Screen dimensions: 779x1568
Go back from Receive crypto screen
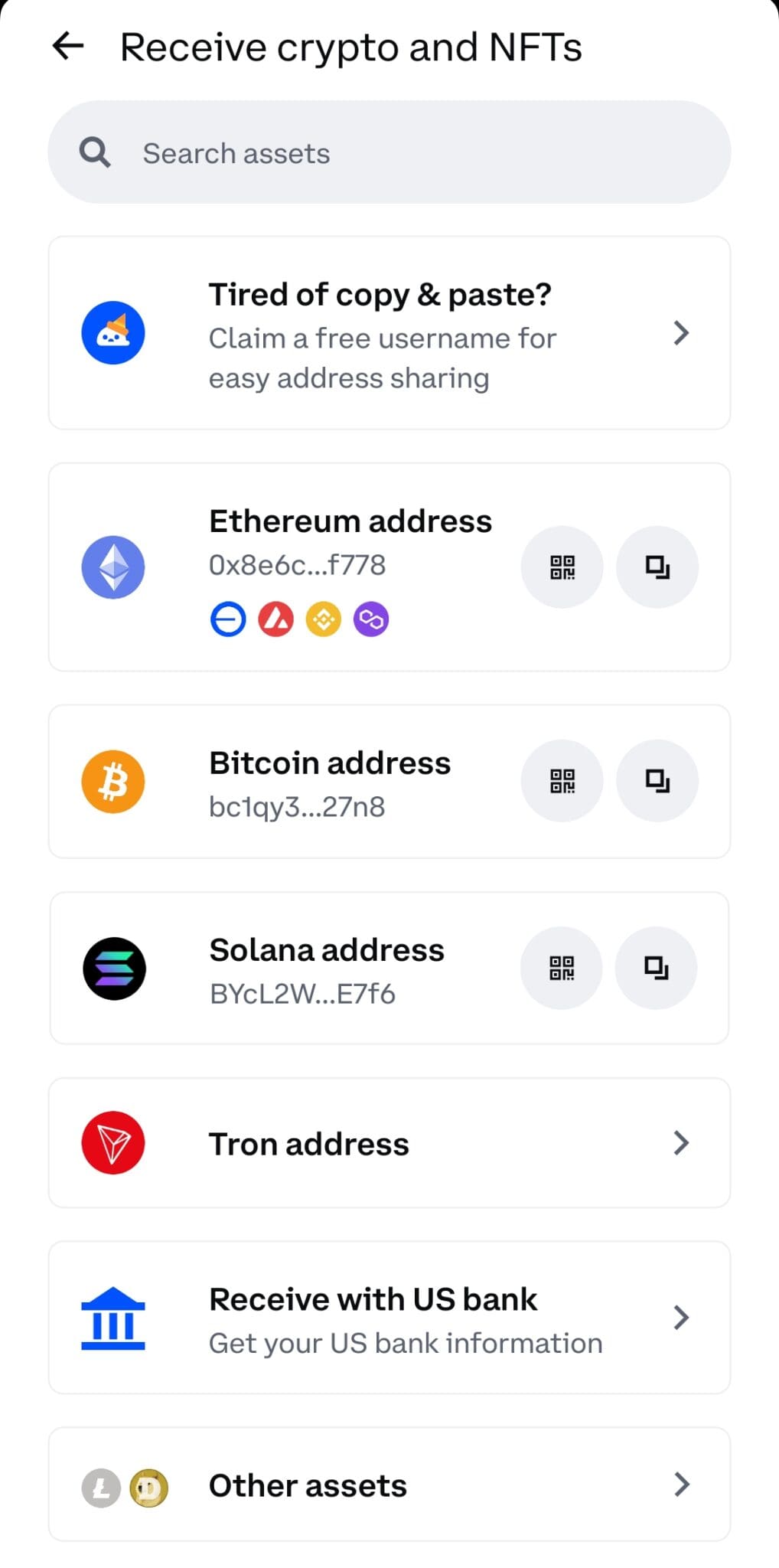point(67,46)
